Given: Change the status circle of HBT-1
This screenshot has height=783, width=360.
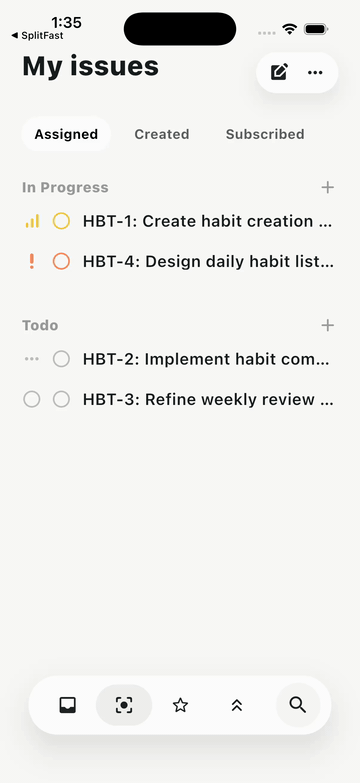Looking at the screenshot, I should (x=61, y=221).
